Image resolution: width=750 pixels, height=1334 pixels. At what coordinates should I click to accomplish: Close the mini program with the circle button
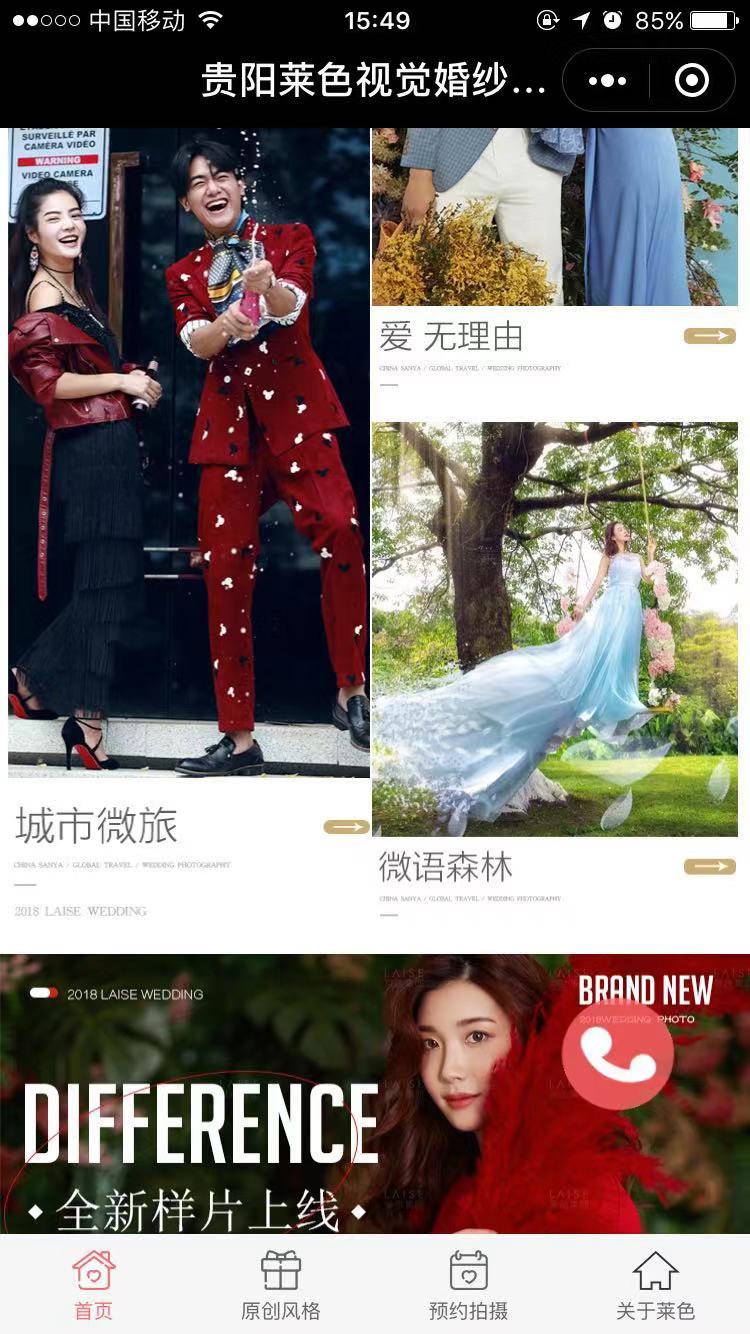pos(692,81)
